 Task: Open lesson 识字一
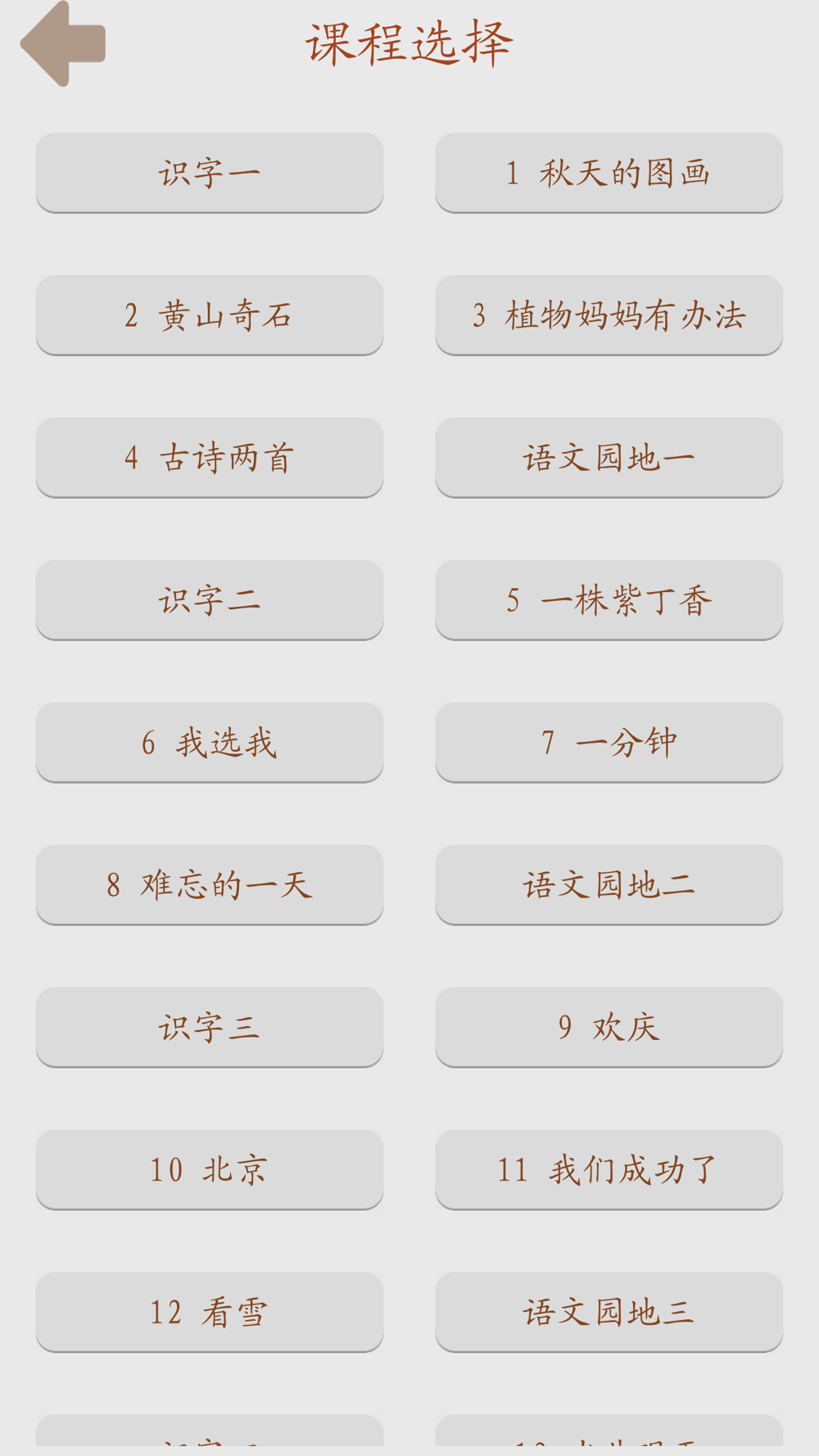pyautogui.click(x=210, y=173)
